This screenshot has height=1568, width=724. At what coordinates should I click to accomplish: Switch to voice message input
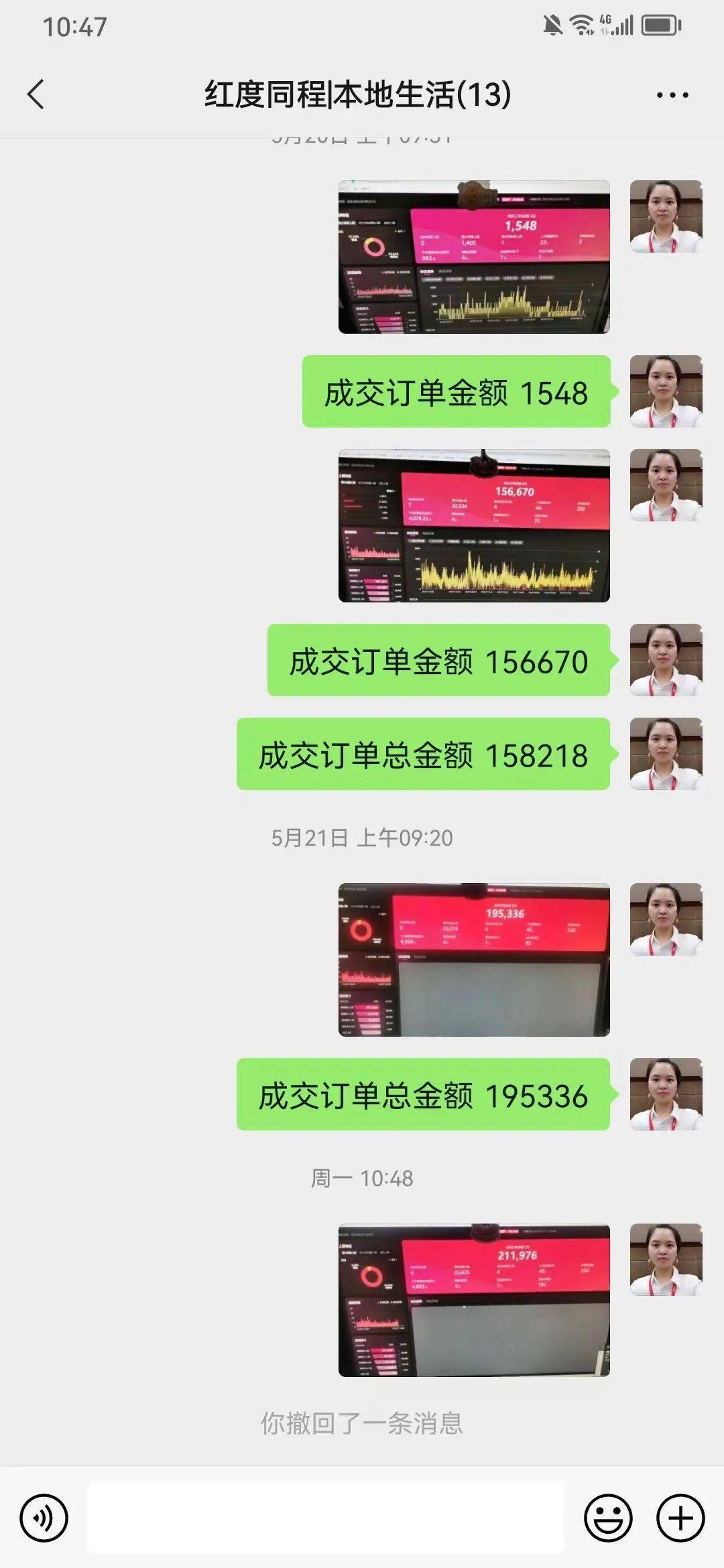(44, 1517)
